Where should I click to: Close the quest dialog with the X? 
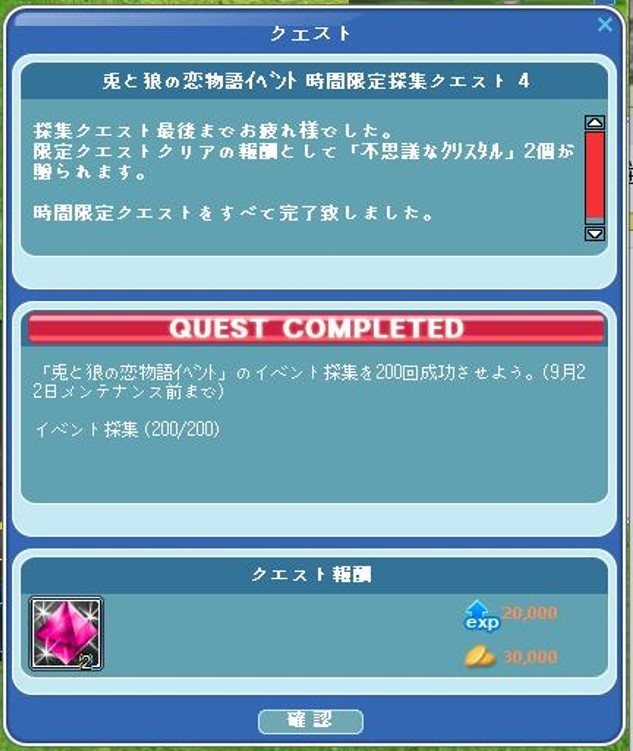[x=605, y=25]
